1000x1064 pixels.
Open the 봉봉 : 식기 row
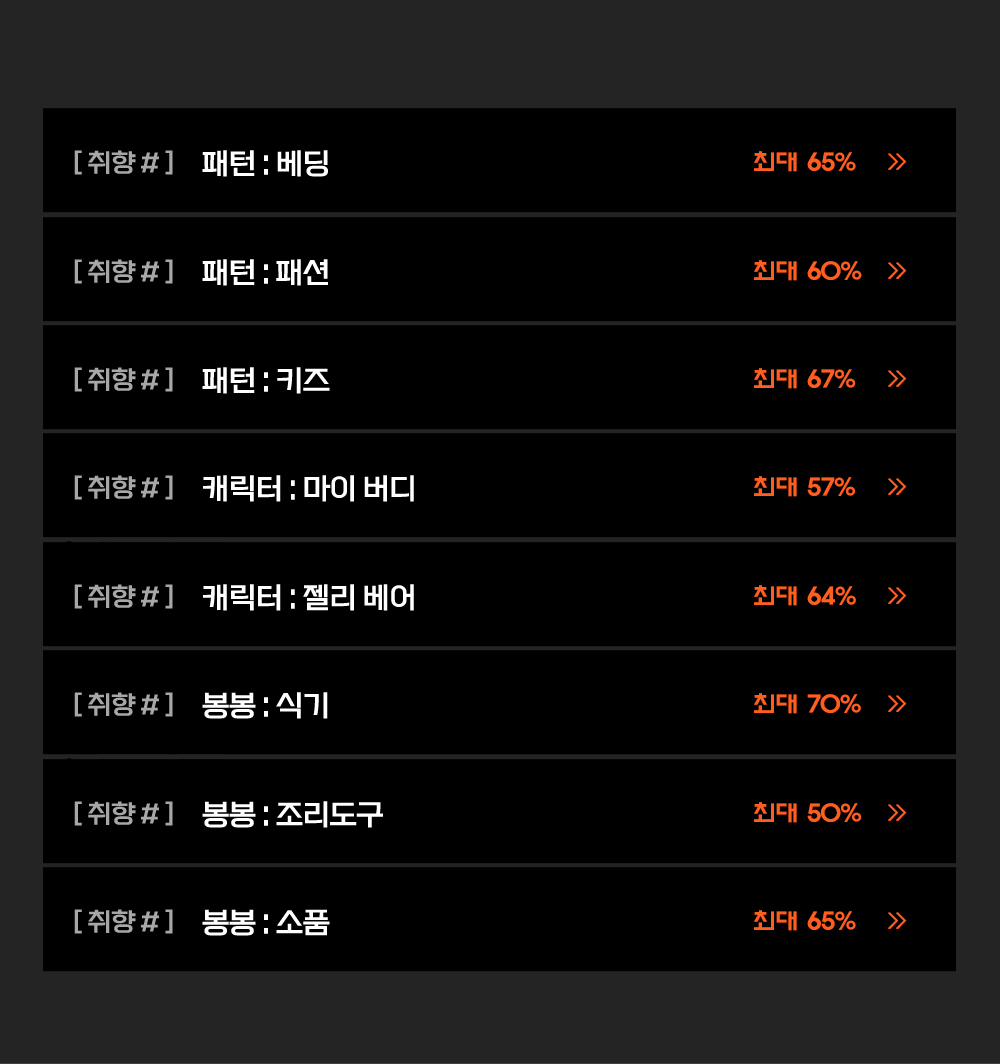(x=498, y=703)
